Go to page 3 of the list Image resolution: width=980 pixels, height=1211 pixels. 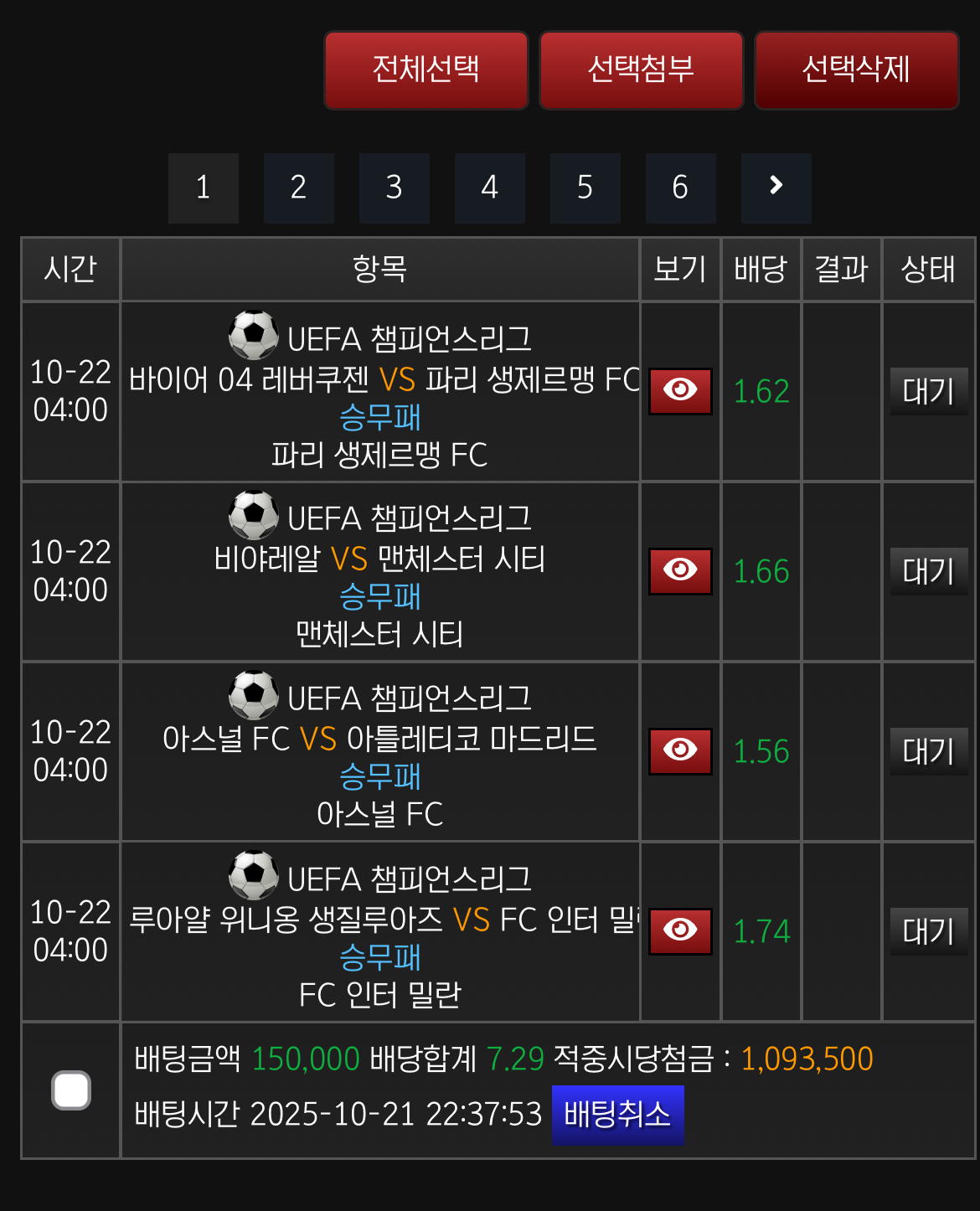tap(394, 188)
